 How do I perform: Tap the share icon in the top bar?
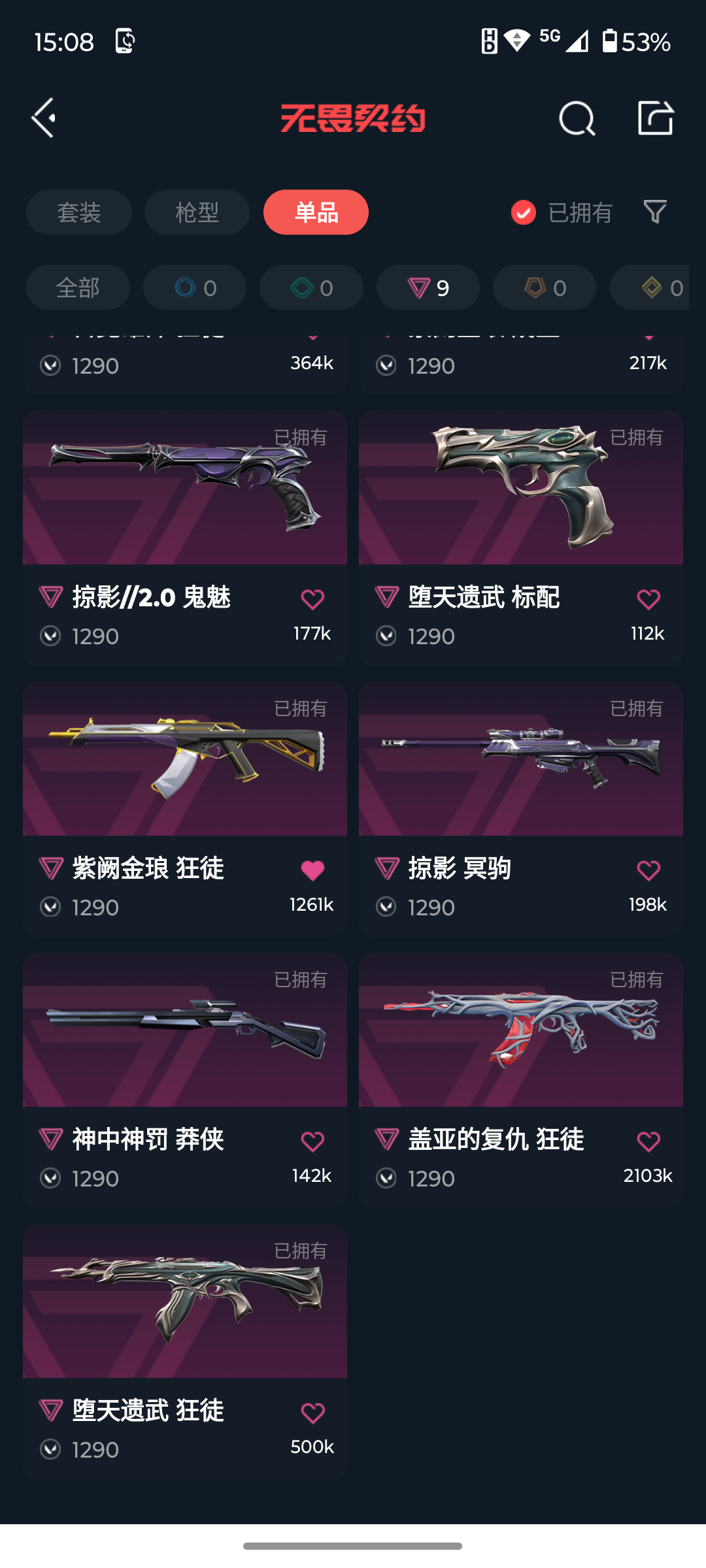[656, 118]
